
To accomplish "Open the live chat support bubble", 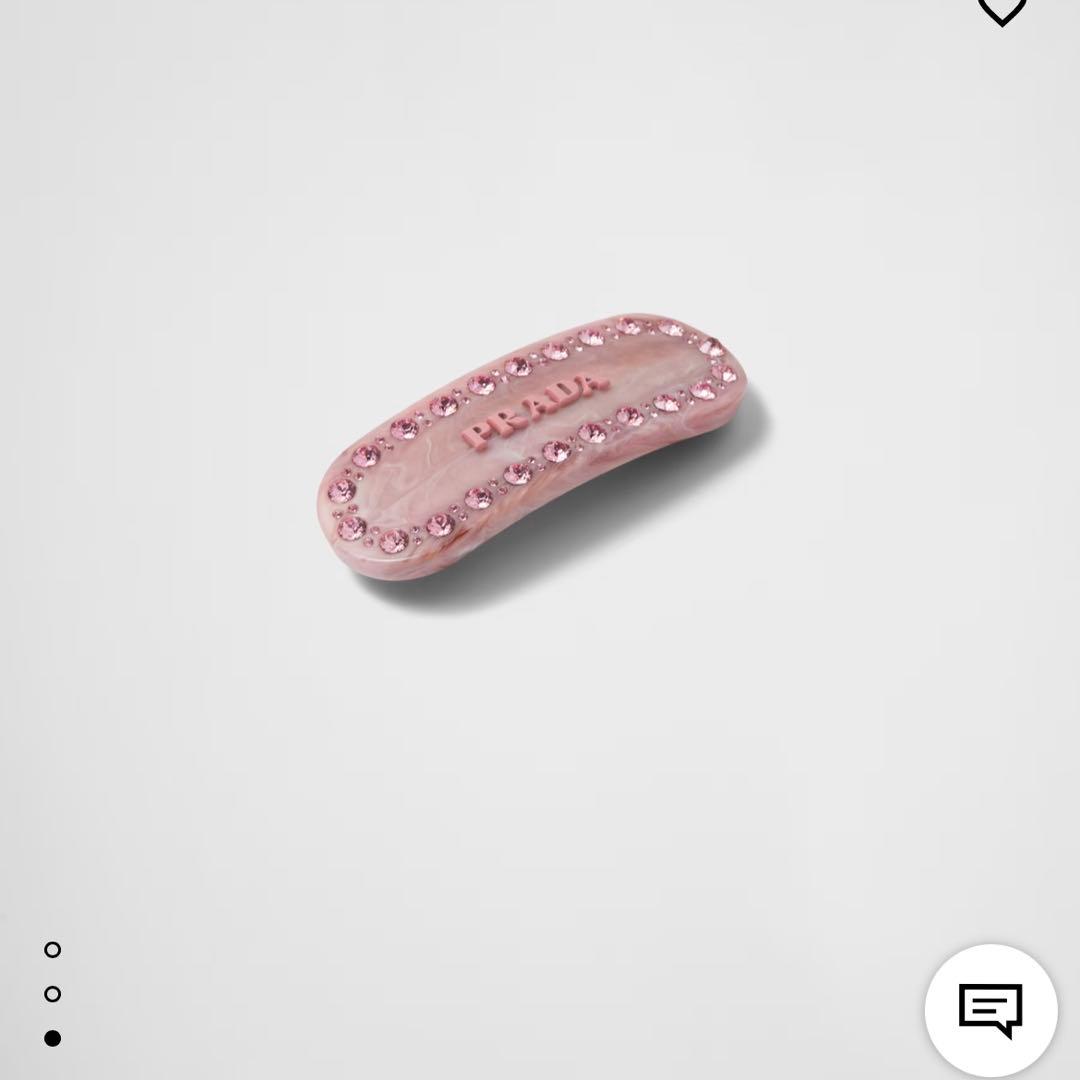I will pyautogui.click(x=990, y=1009).
